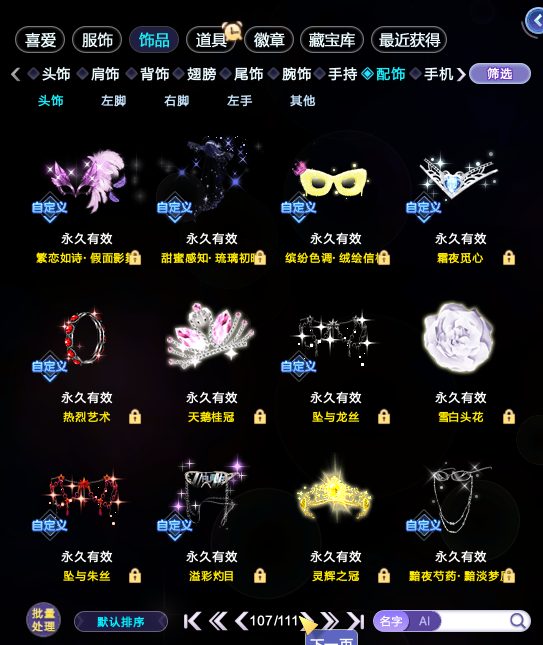Switch to the 徽章 tab
The width and height of the screenshot is (543, 645).
(x=269, y=40)
